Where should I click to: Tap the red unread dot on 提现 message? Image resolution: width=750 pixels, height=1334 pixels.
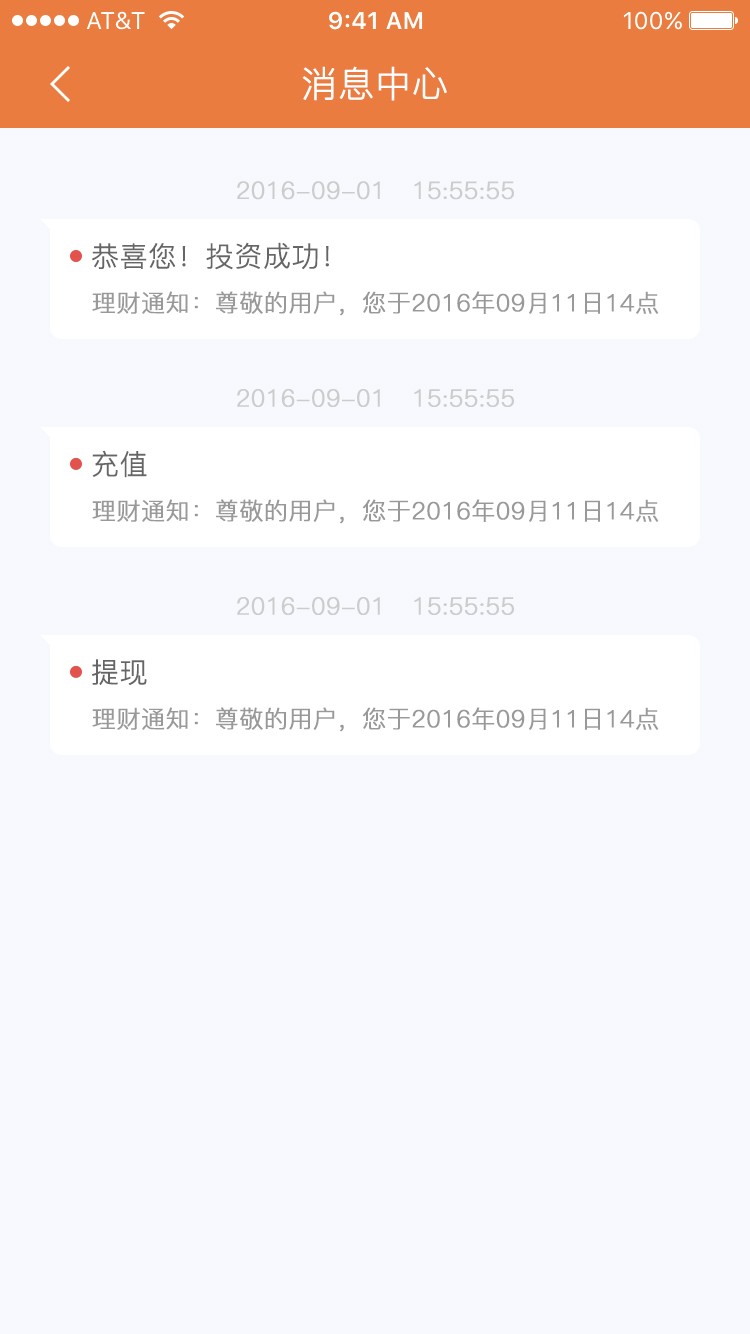point(78,672)
